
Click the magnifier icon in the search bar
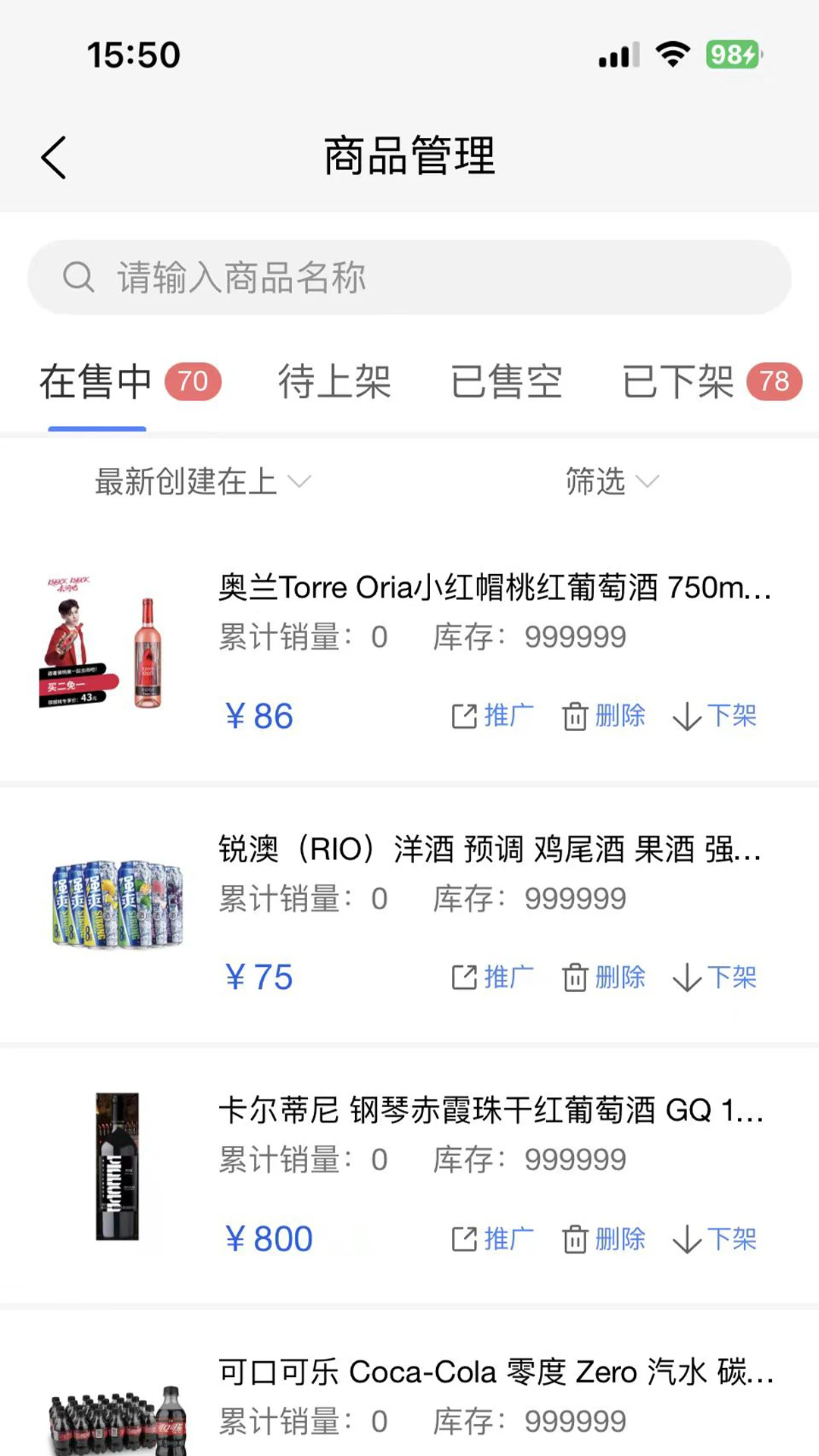(x=80, y=278)
